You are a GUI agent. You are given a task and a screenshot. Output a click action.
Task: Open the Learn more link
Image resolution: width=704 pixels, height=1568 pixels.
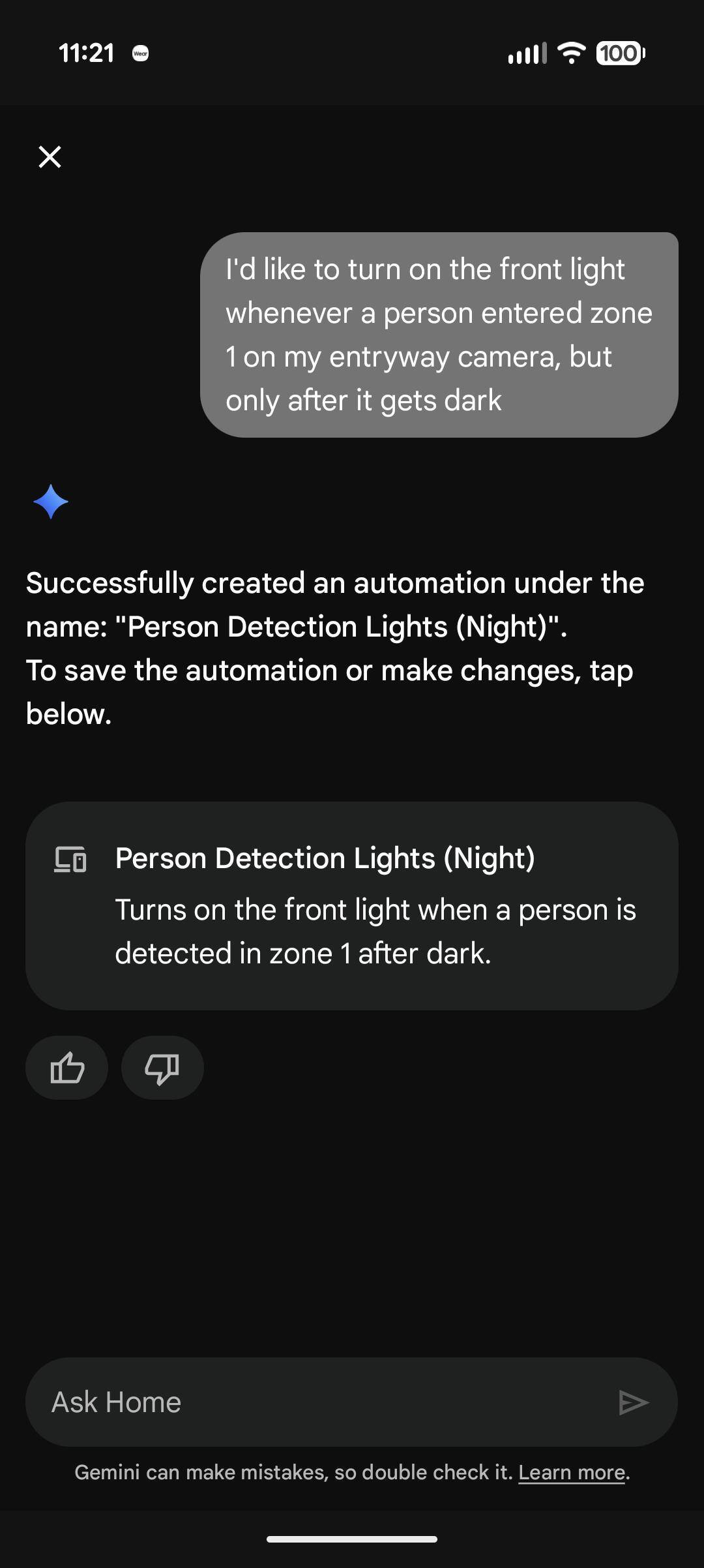tap(572, 1472)
